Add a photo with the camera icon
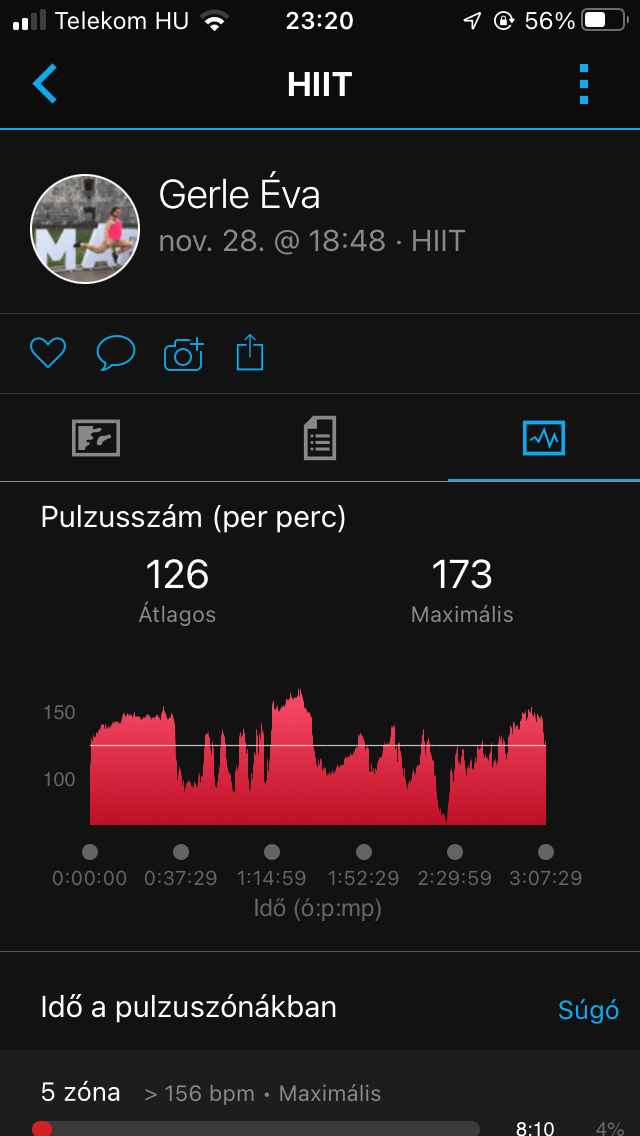Image resolution: width=640 pixels, height=1136 pixels. click(x=183, y=353)
